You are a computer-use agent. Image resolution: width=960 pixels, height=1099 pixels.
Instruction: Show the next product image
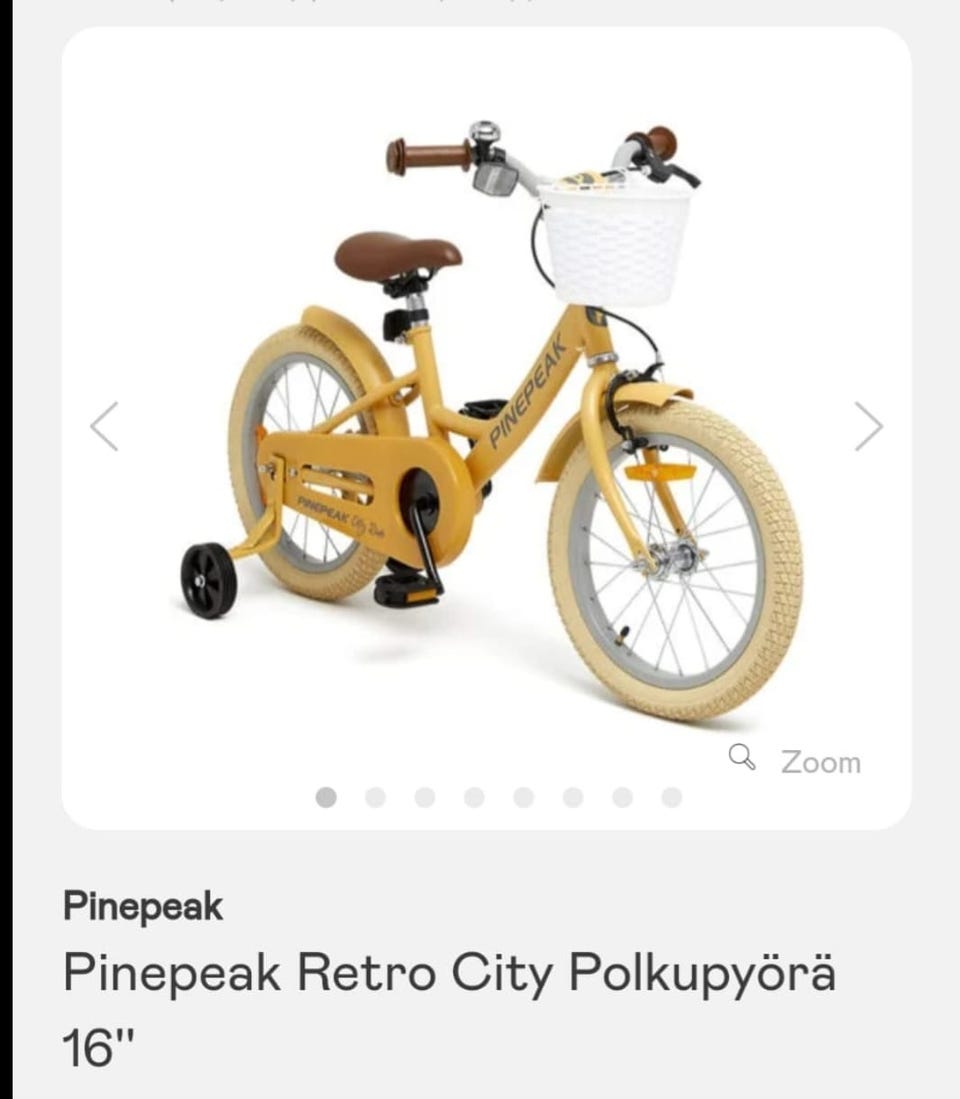click(x=868, y=427)
